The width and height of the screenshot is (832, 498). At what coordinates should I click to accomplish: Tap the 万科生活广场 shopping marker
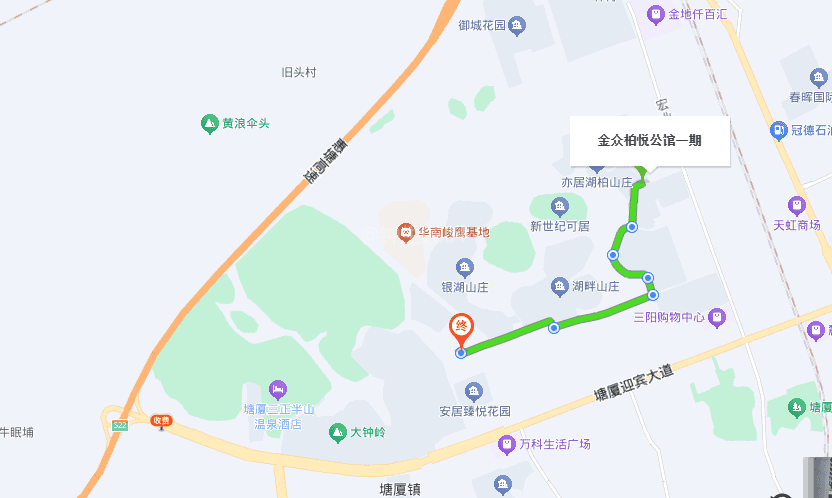508,443
